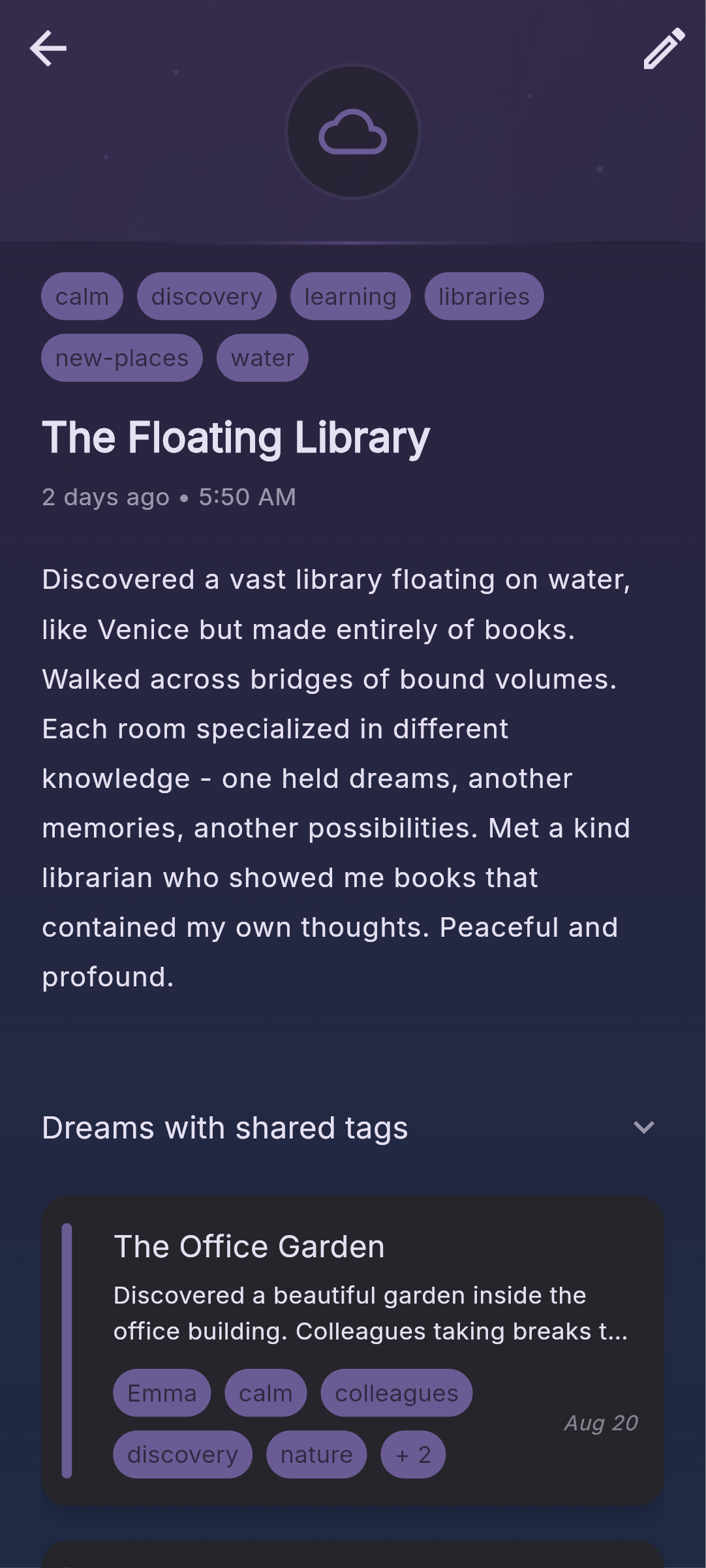Open the learning tag chip
The image size is (706, 1568).
(x=350, y=296)
